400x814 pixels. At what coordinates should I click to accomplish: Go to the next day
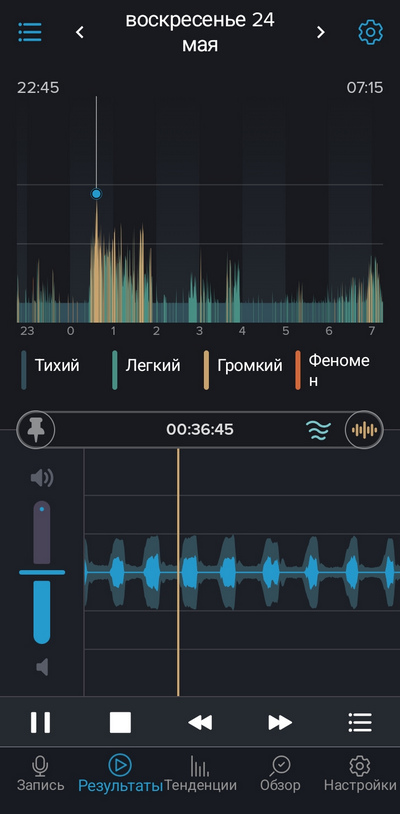(x=321, y=32)
